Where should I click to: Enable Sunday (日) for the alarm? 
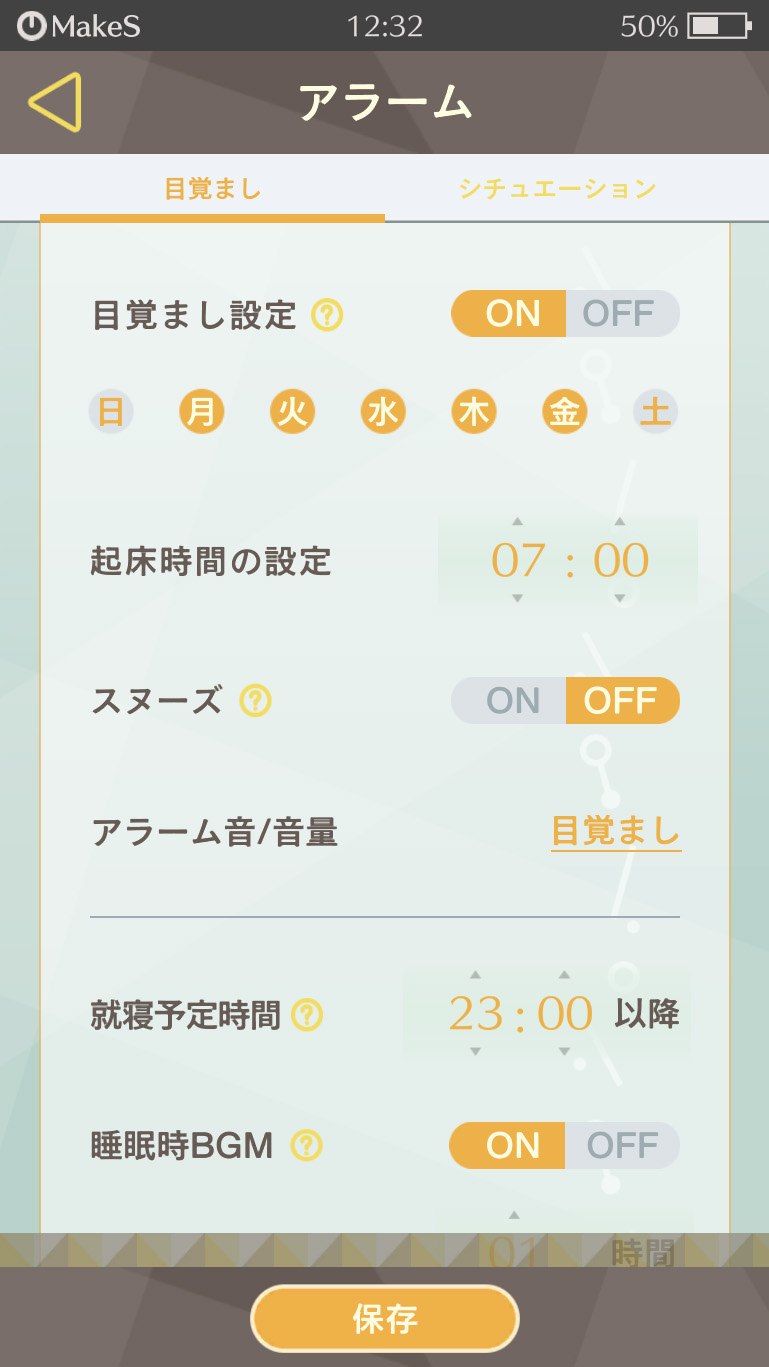(111, 412)
